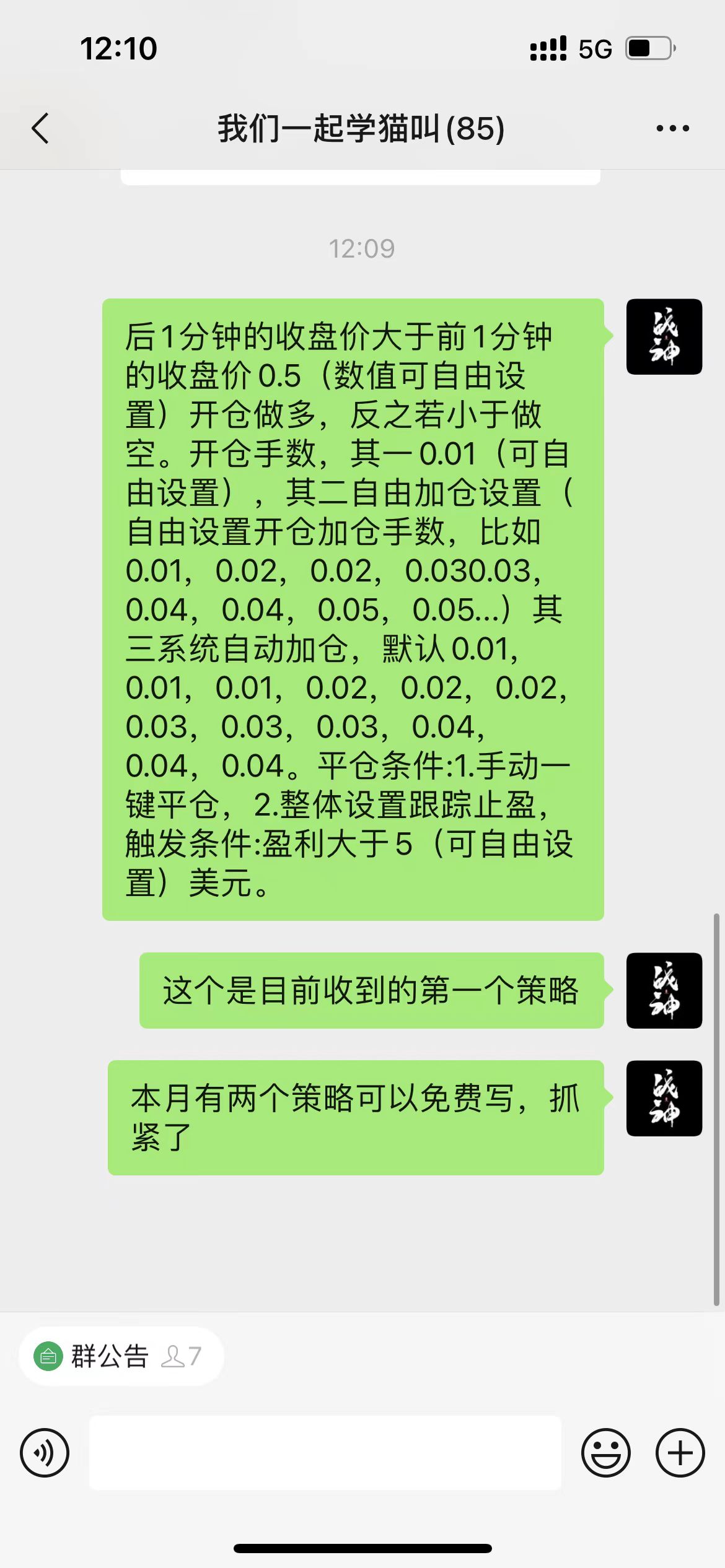This screenshot has width=725, height=1568.
Task: Tap the message text input field
Action: (x=325, y=1453)
